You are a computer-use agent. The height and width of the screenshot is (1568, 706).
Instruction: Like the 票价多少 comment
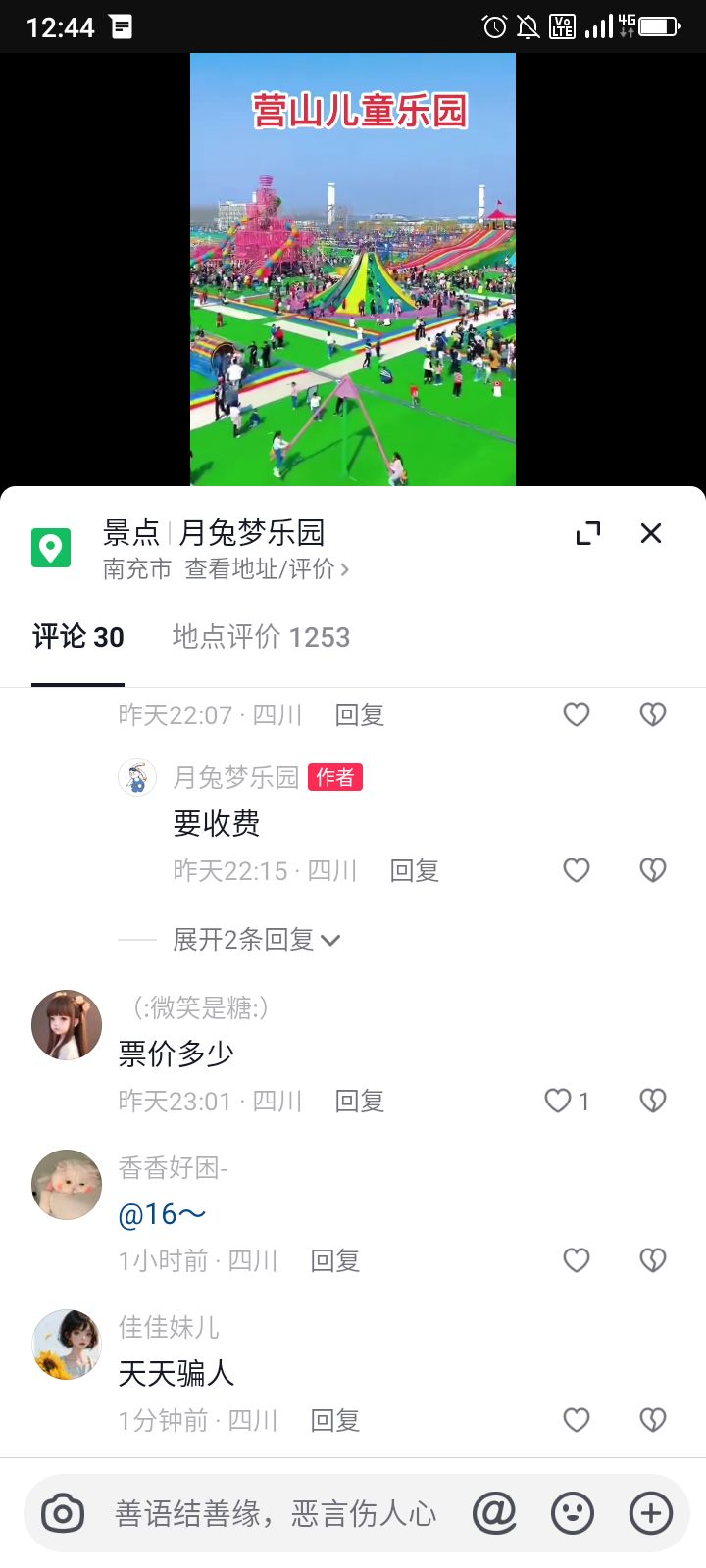coord(559,1101)
